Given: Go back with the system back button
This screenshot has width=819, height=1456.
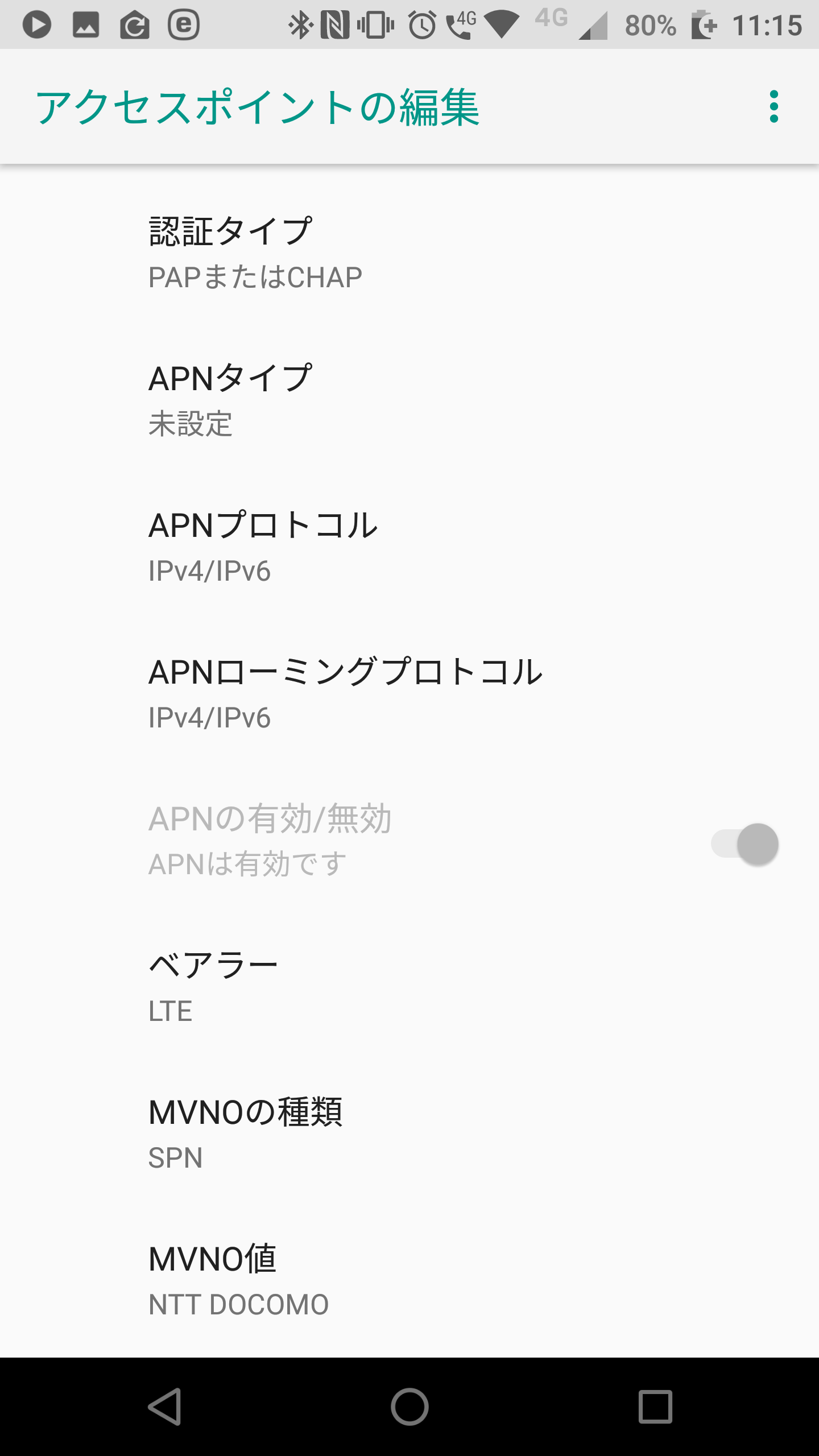Looking at the screenshot, I should tap(164, 1407).
